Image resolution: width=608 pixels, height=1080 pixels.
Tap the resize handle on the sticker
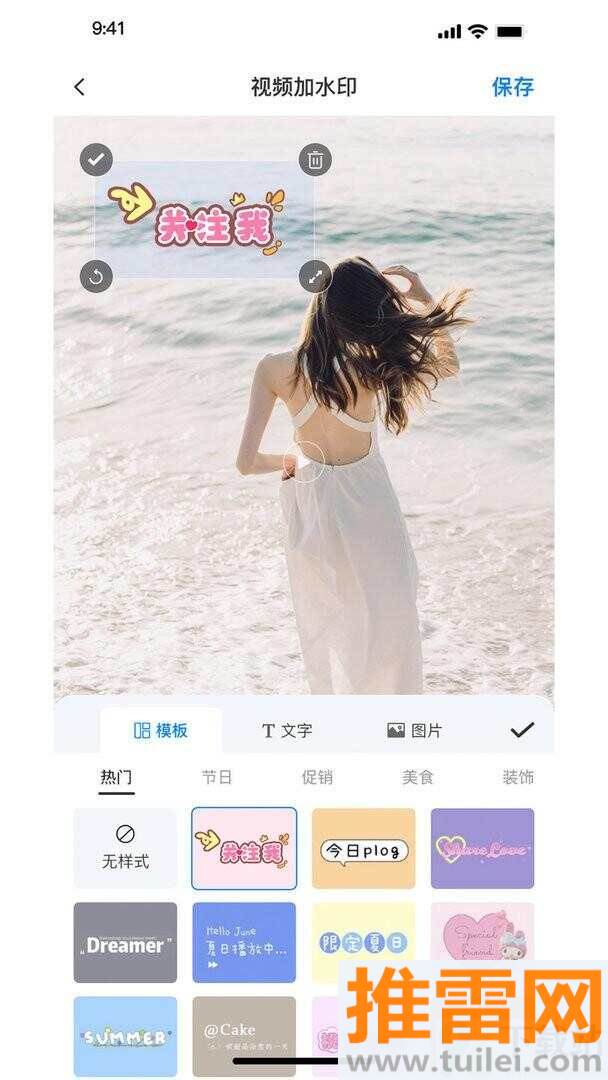pos(315,276)
